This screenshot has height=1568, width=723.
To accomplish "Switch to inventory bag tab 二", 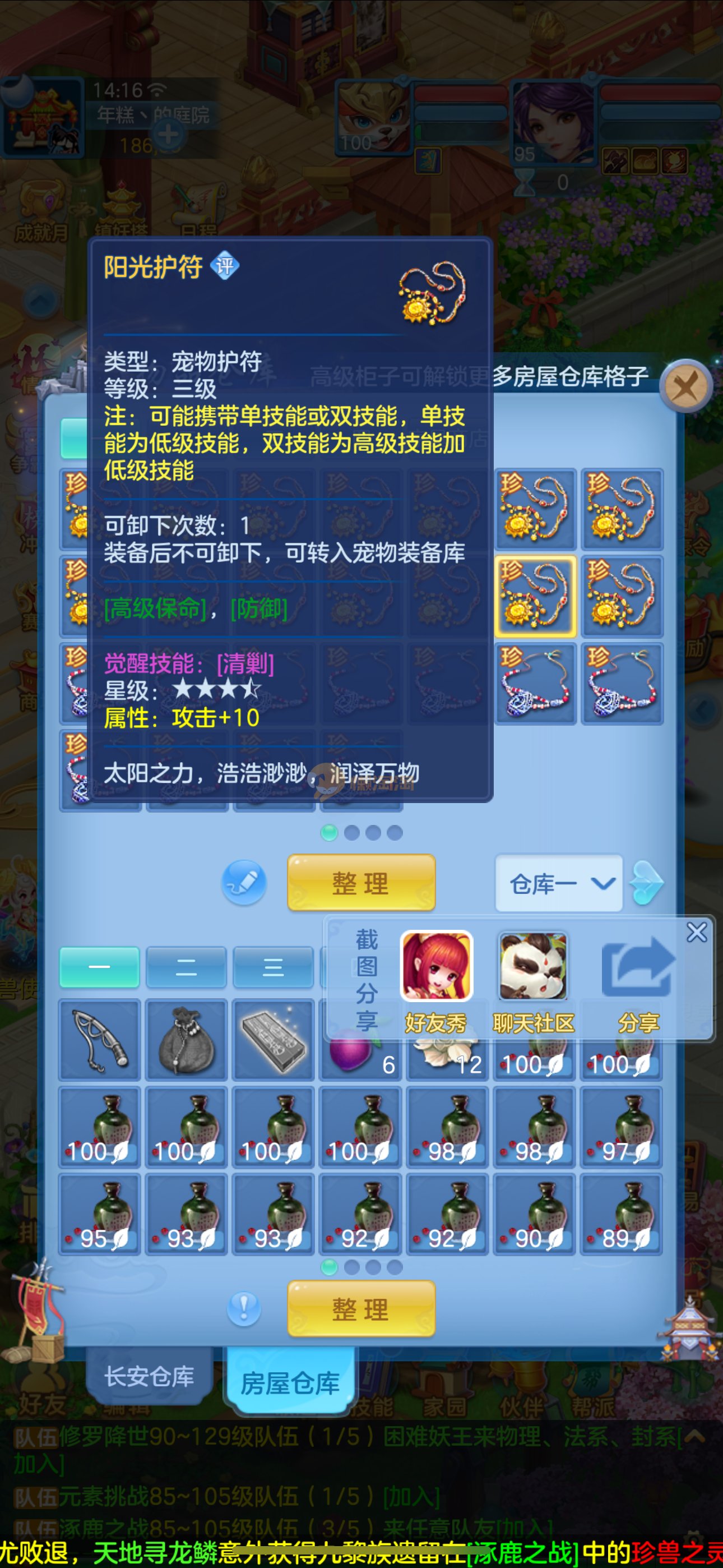I will coord(186,967).
